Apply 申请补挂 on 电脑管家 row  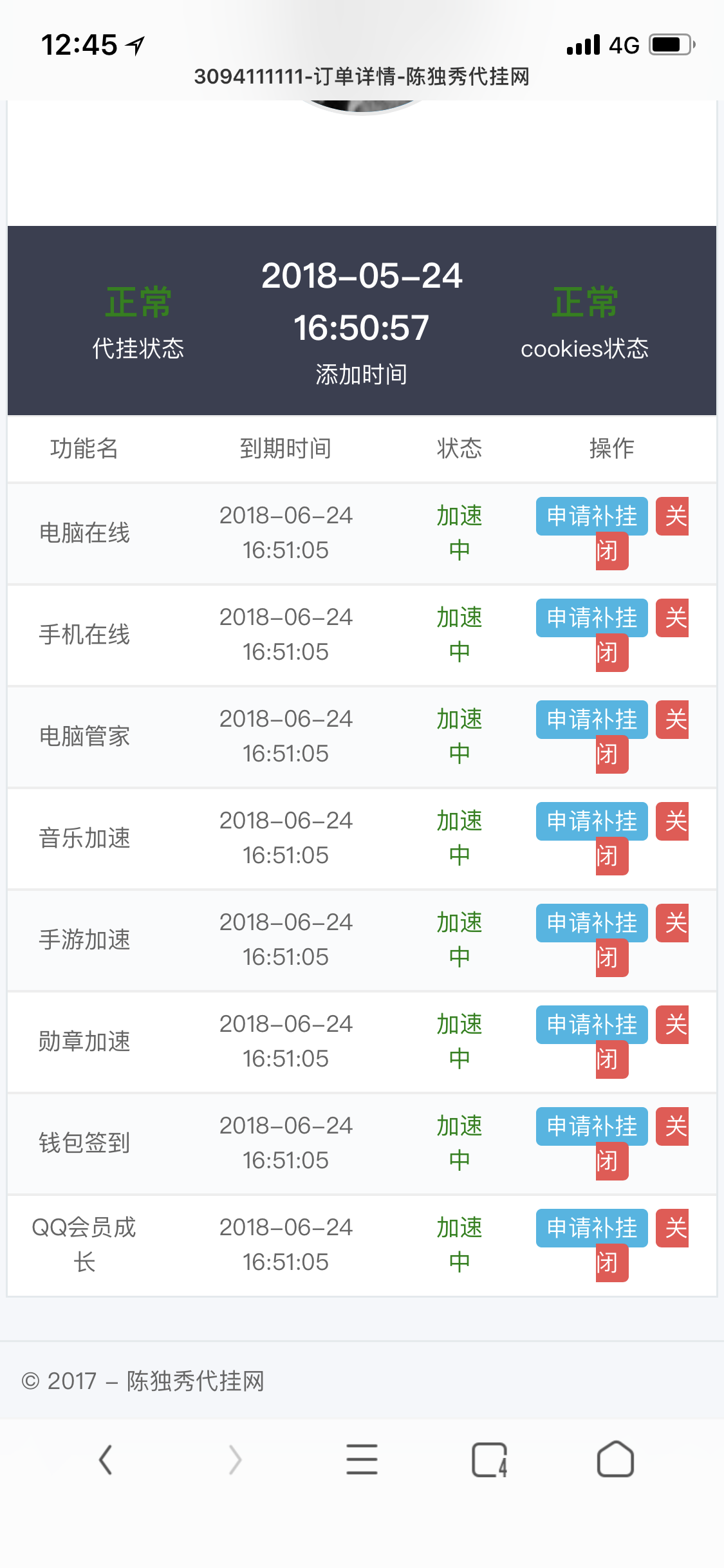click(x=592, y=719)
